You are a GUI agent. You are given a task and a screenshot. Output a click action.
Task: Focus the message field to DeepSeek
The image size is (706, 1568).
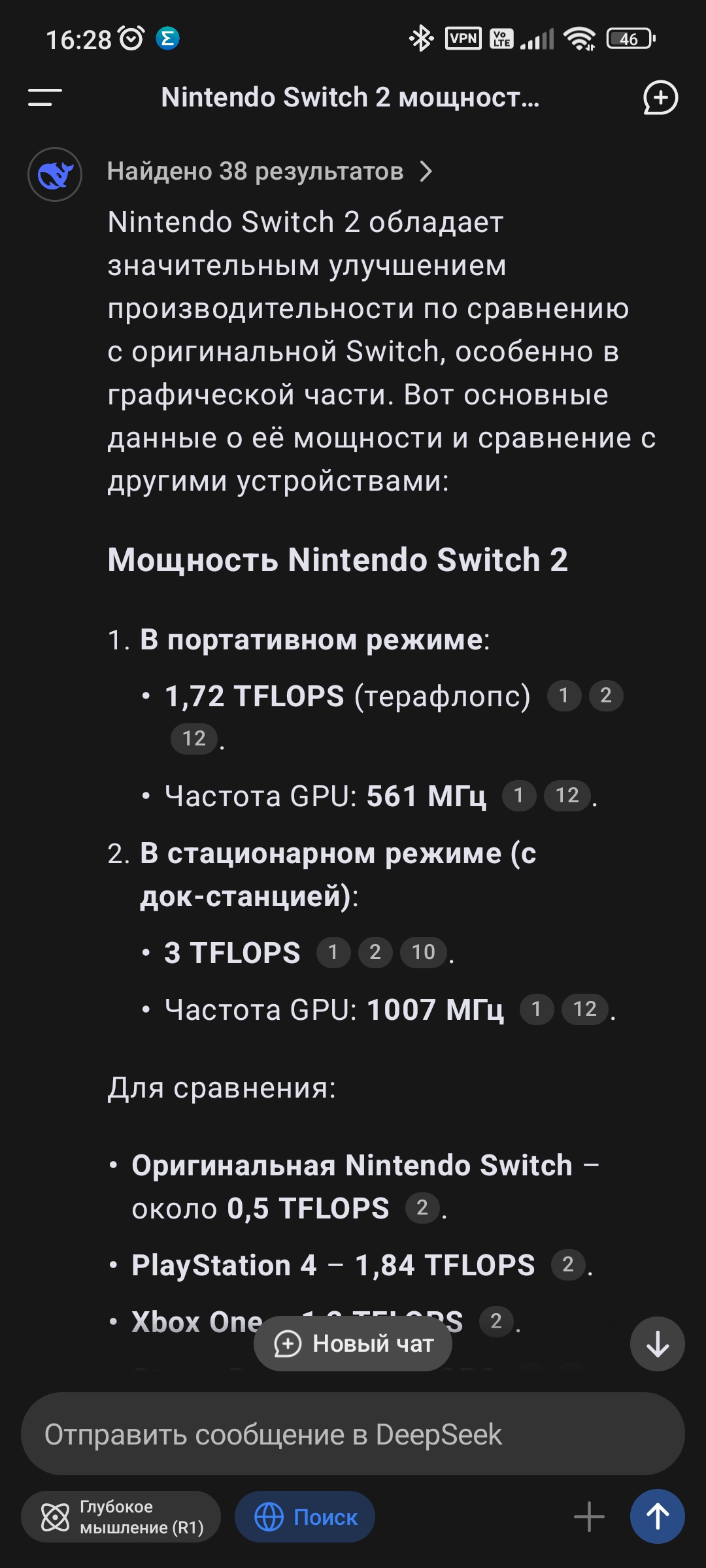pos(353,1434)
